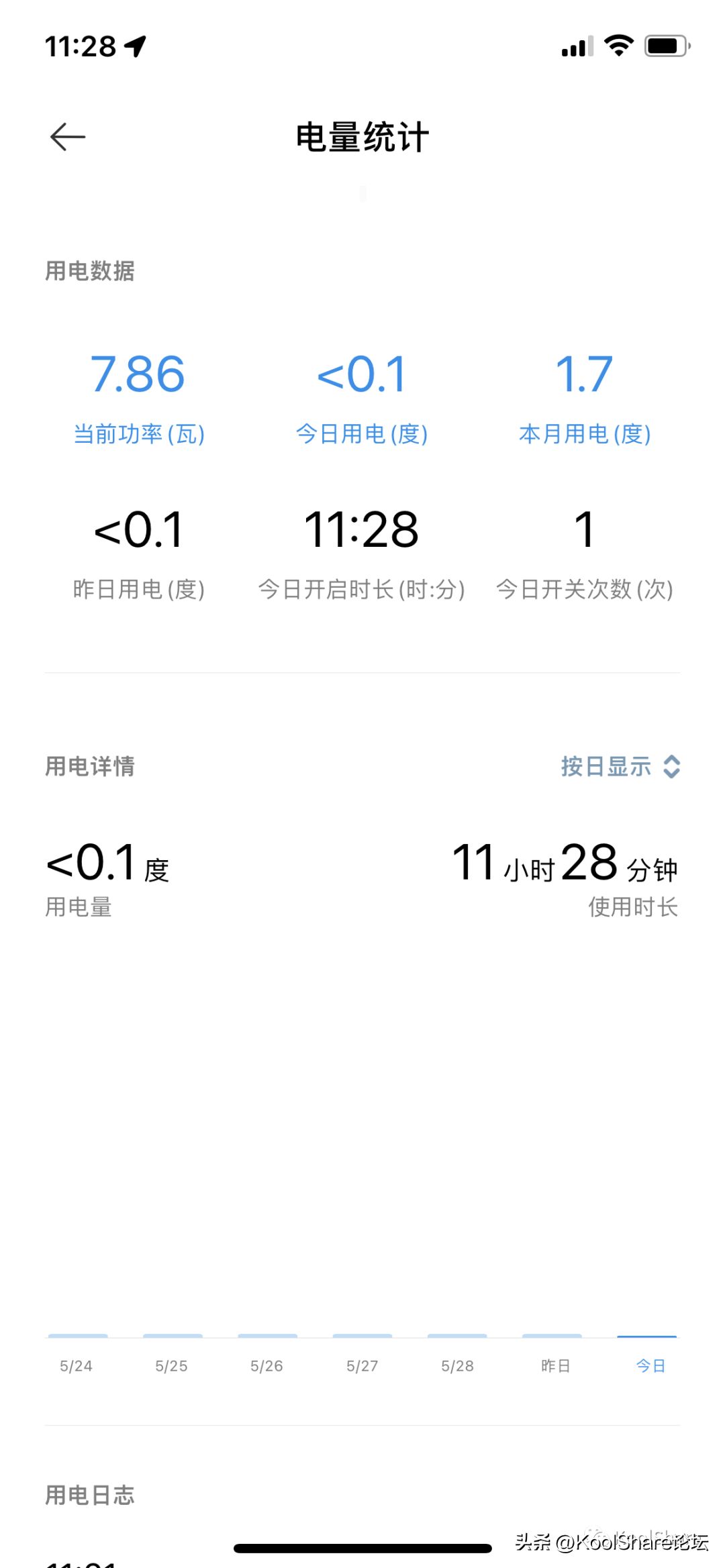The width and height of the screenshot is (725, 1568).
Task: Show 昨日 usage on the chart
Action: [555, 1366]
